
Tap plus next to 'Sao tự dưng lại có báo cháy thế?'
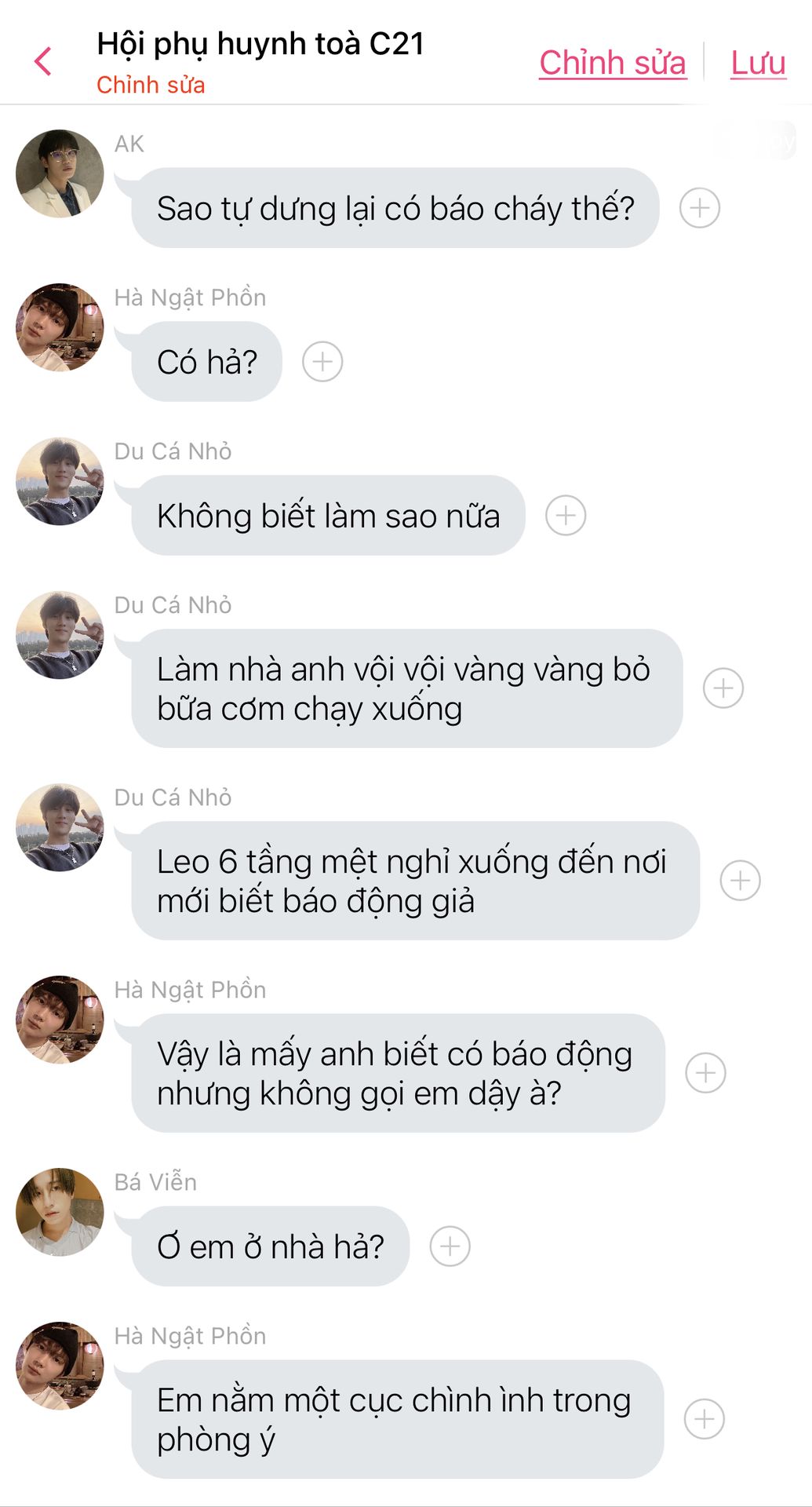(699, 208)
